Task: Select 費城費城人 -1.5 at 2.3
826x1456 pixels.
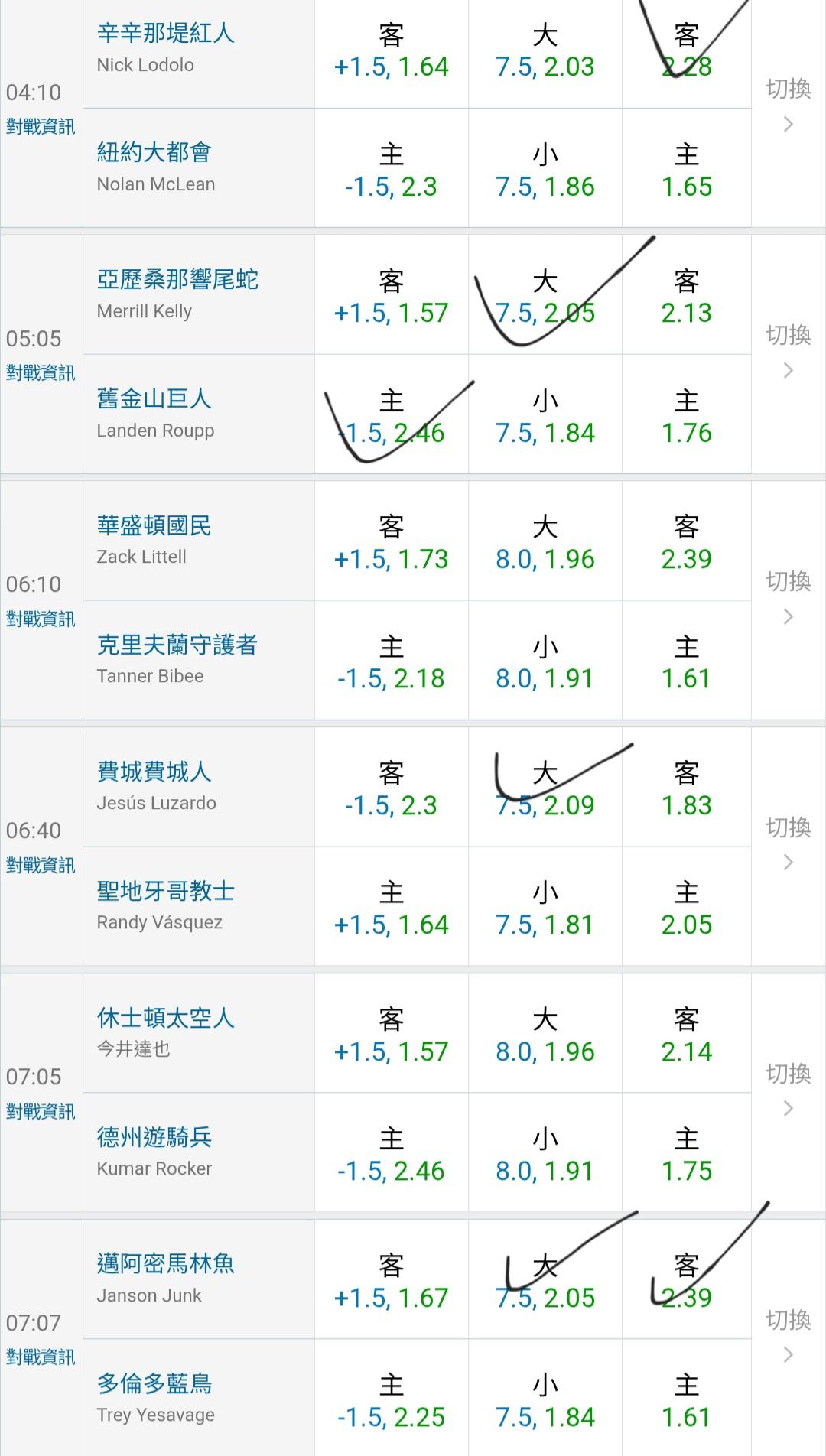Action: [x=391, y=788]
